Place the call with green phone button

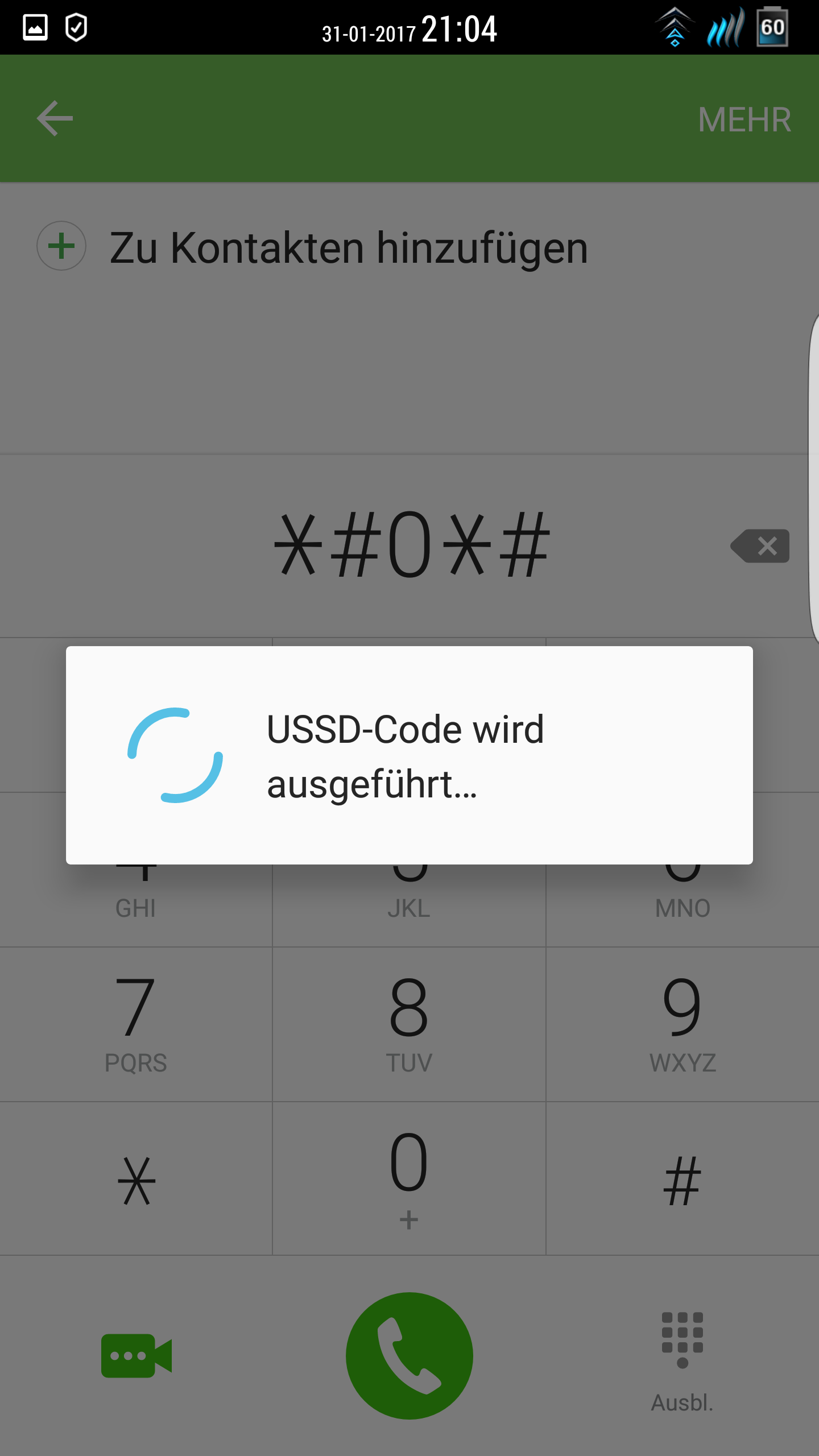click(409, 1355)
